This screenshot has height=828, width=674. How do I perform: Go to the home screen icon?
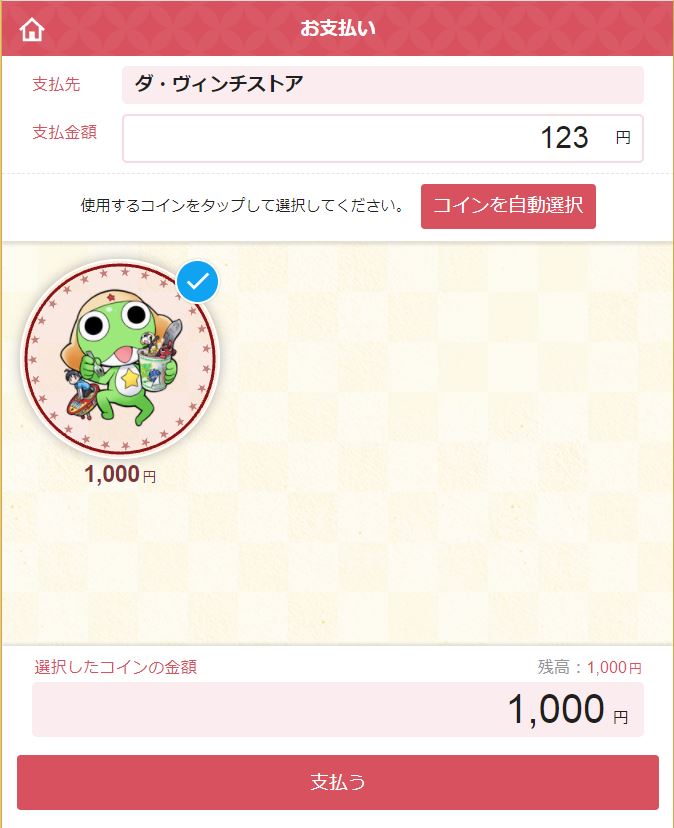tap(32, 29)
